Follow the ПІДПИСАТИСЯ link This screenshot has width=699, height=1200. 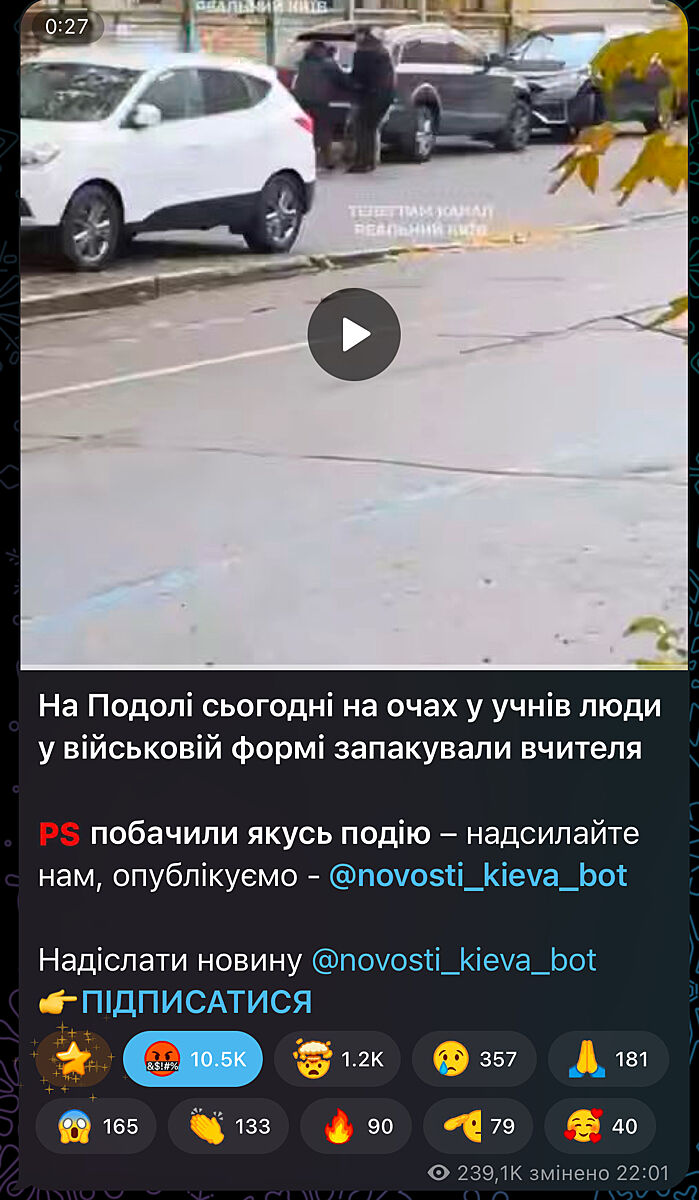click(196, 1002)
